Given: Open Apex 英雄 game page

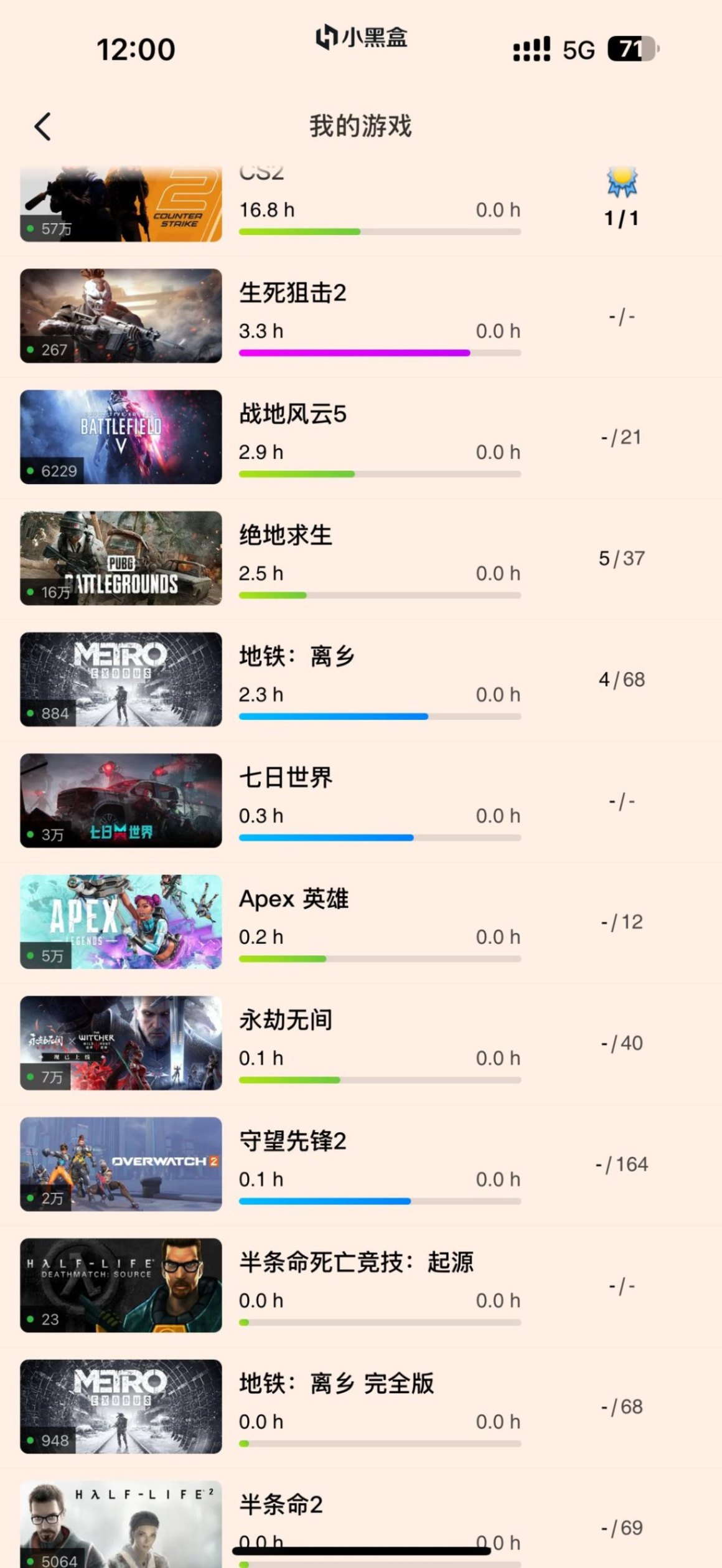Looking at the screenshot, I should [x=361, y=922].
